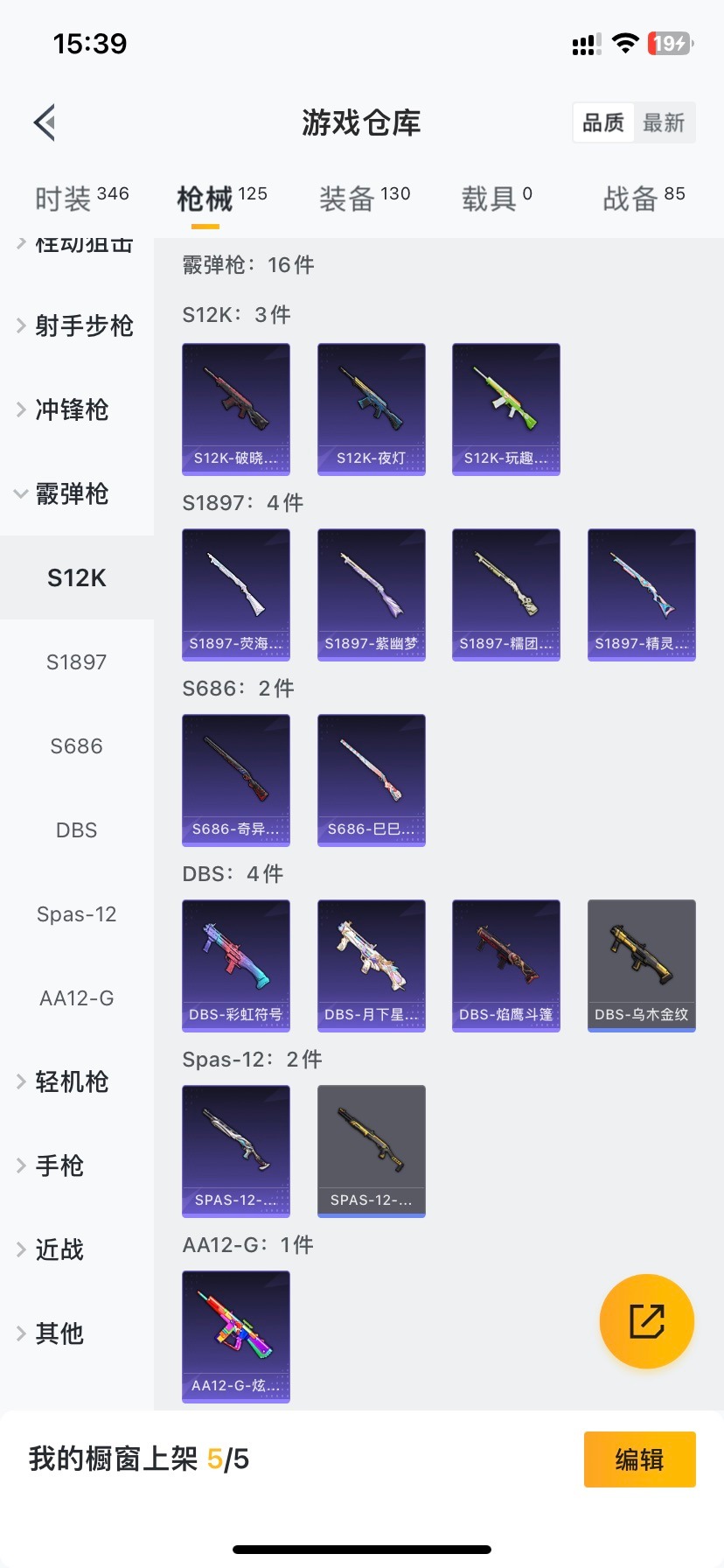Open the S12K-夜灯 skin

tap(372, 409)
